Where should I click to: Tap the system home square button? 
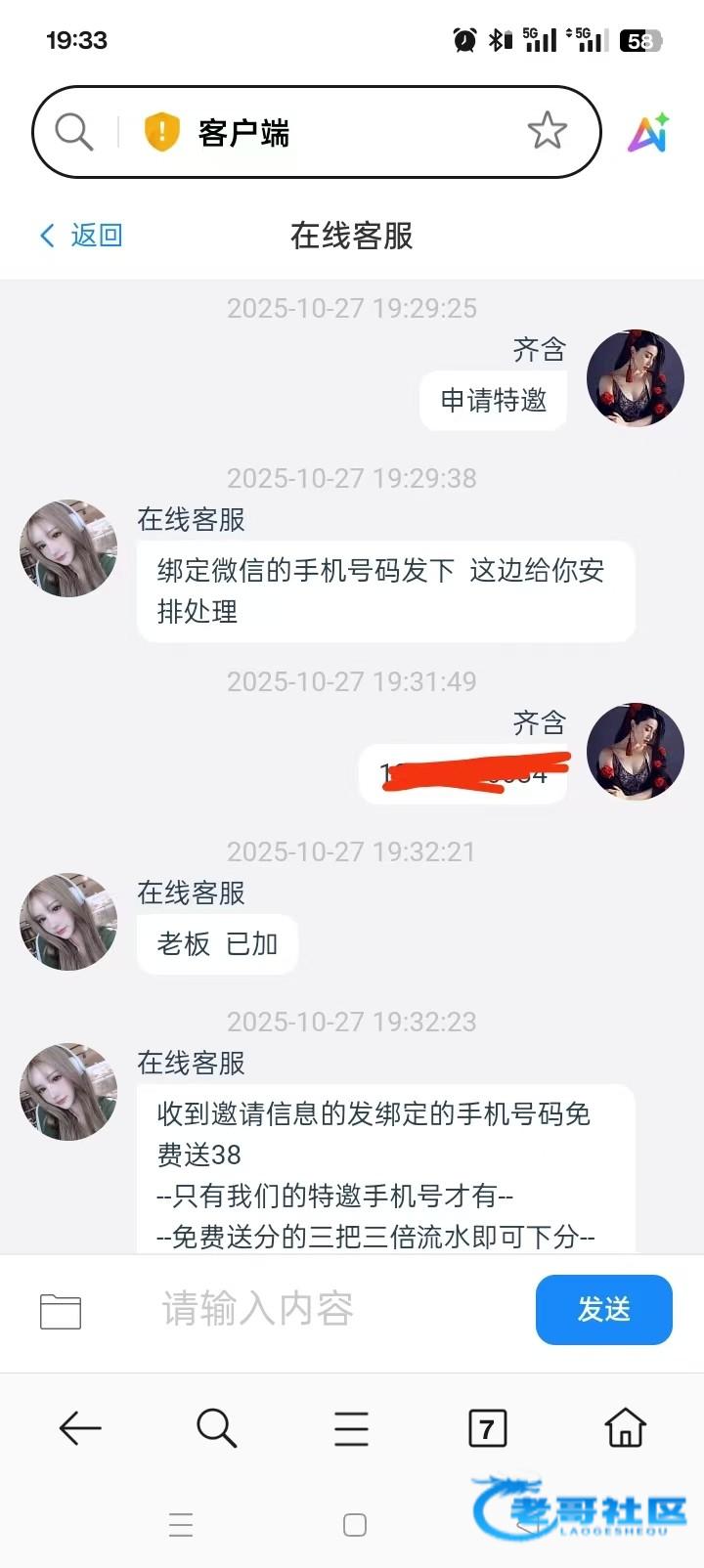click(x=355, y=1525)
